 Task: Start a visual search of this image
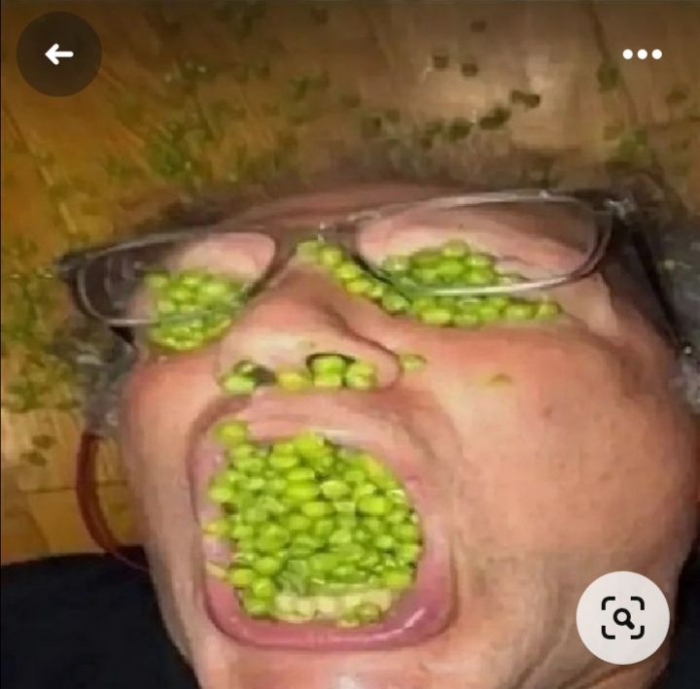click(622, 617)
